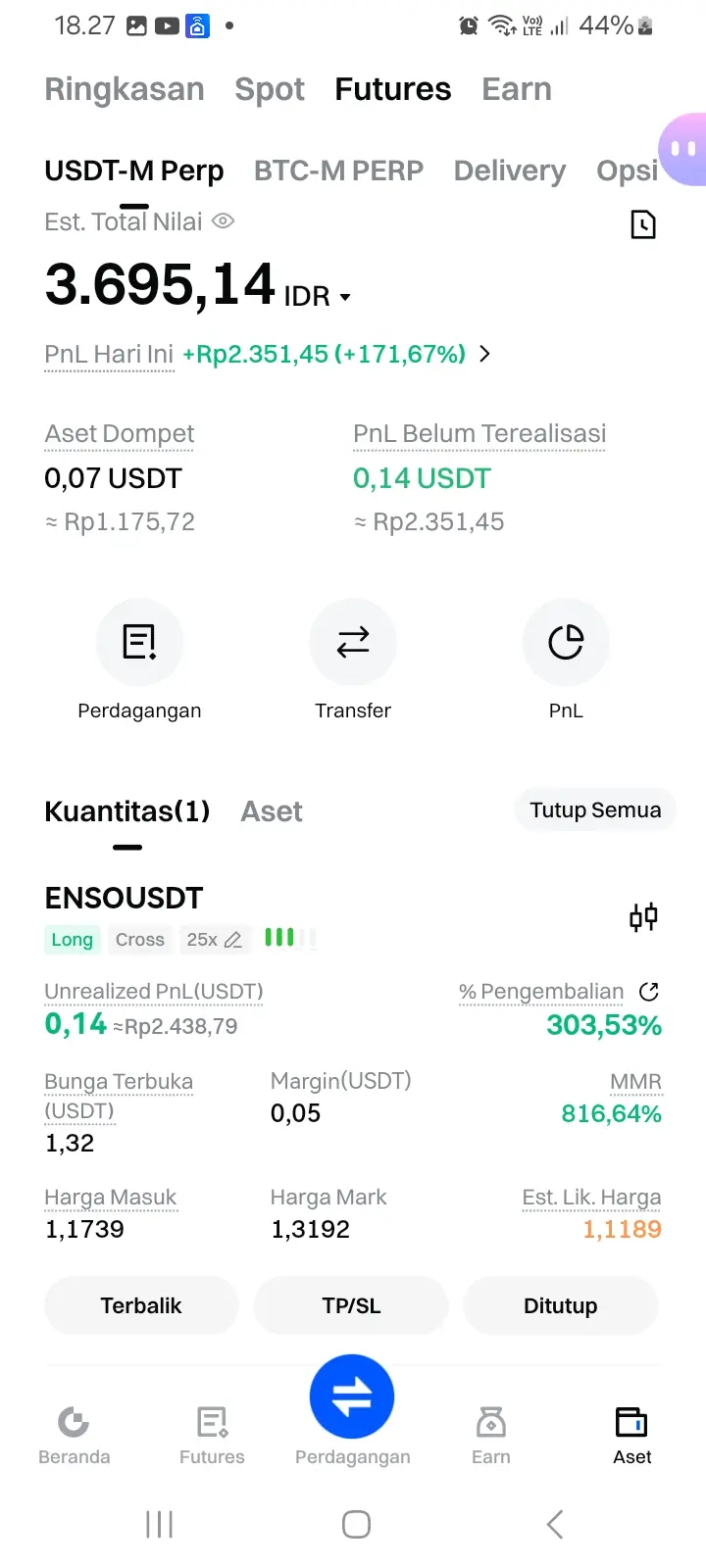The image size is (706, 1568).
Task: View today's PnL details
Action: (x=484, y=354)
